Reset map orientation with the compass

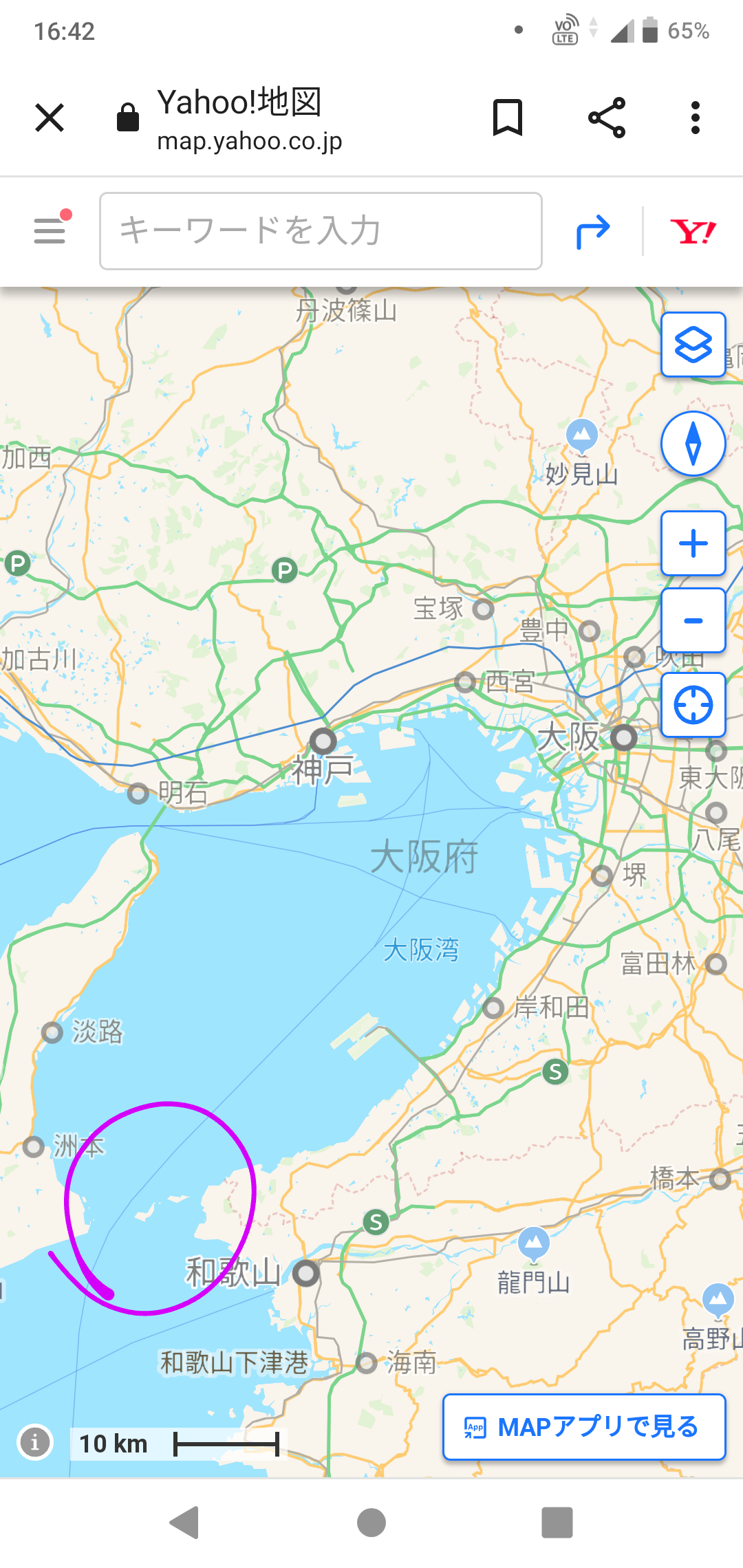693,444
